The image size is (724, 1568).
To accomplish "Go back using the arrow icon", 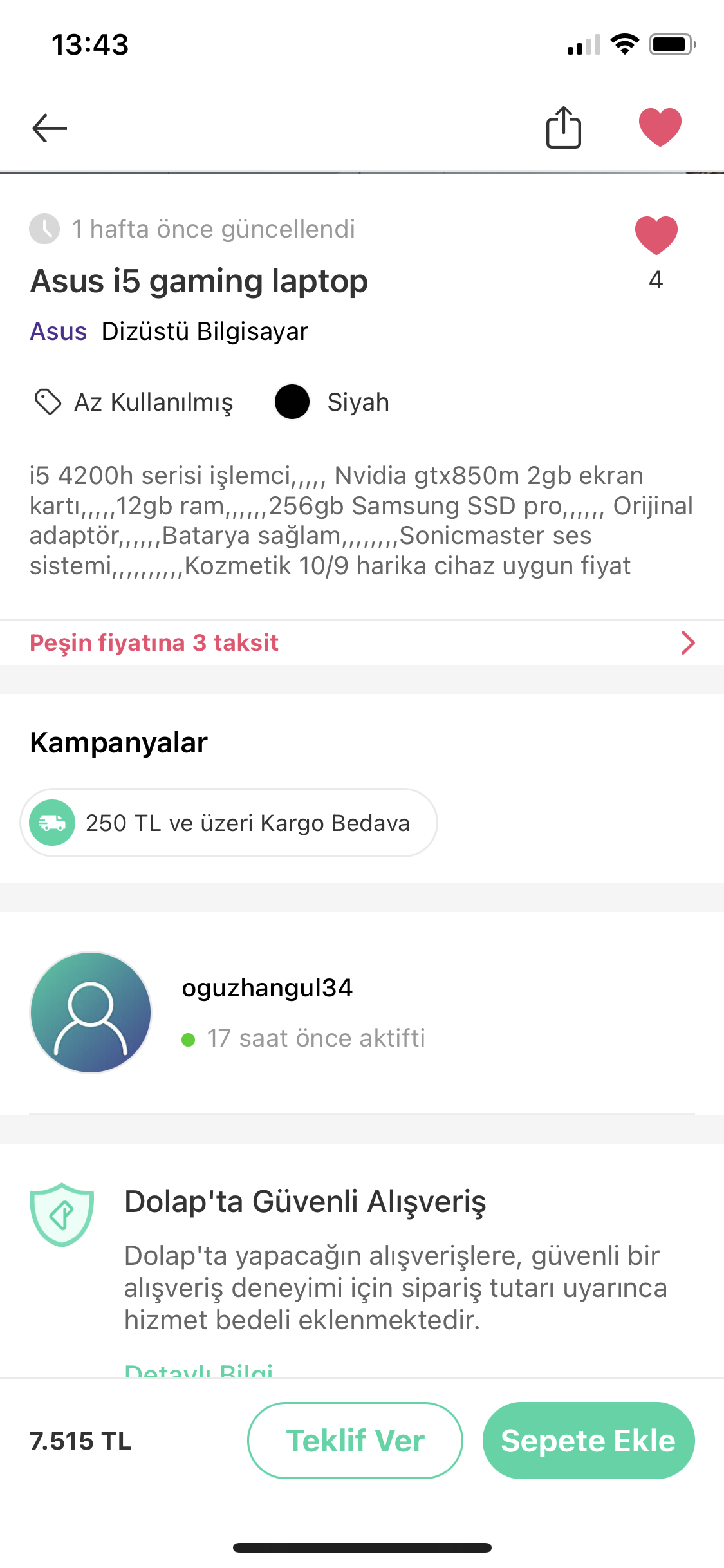I will coord(50,127).
